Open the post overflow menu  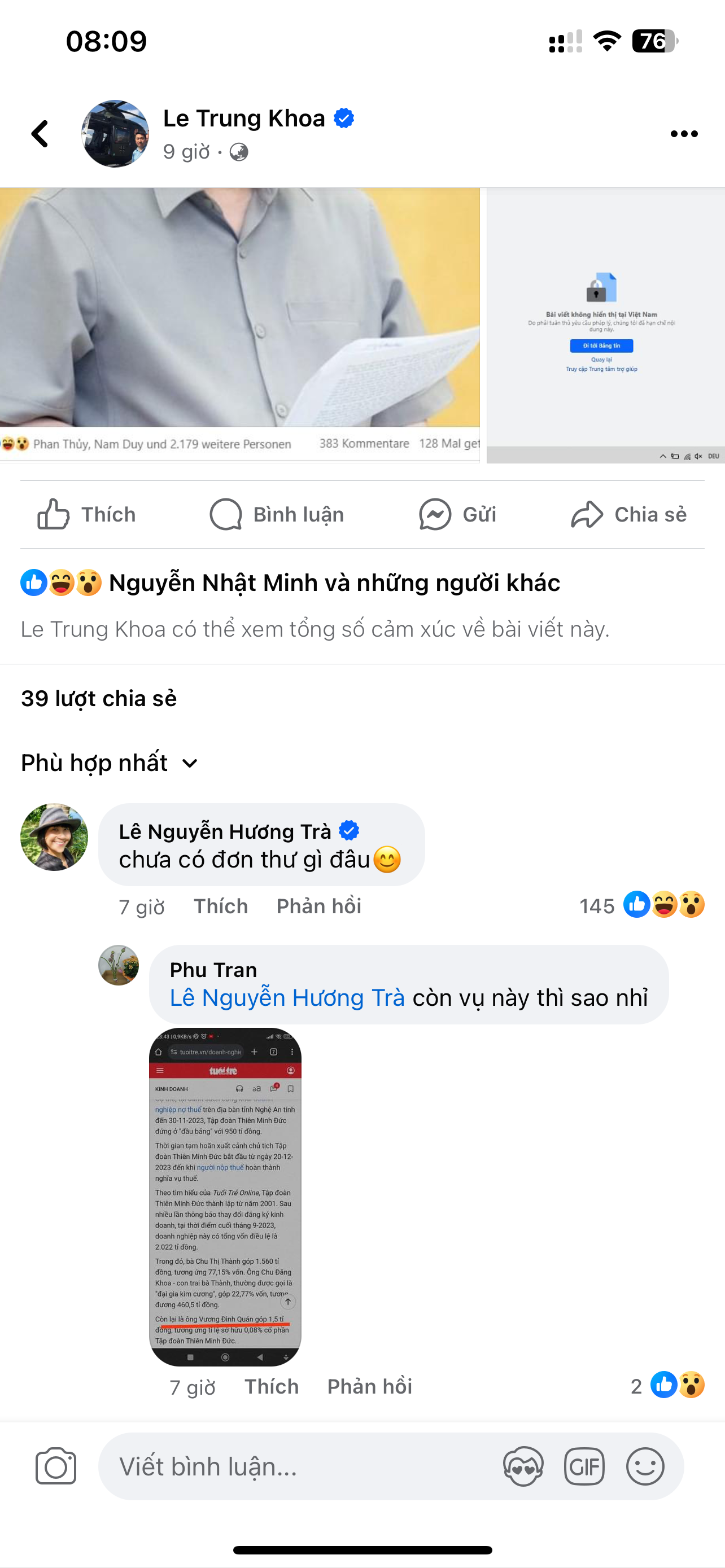[x=684, y=134]
